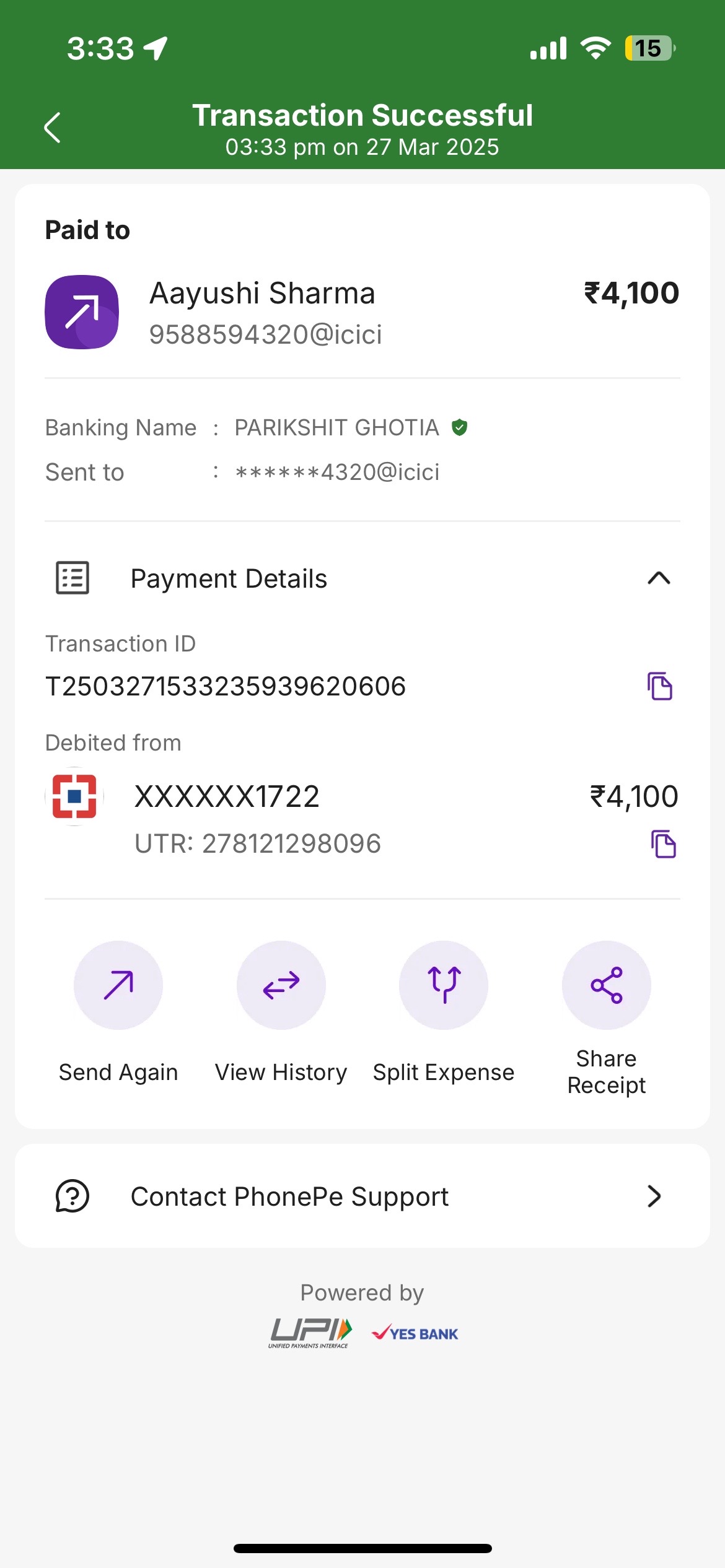725x1568 pixels.
Task: Select Split Expense
Action: pos(444,1012)
